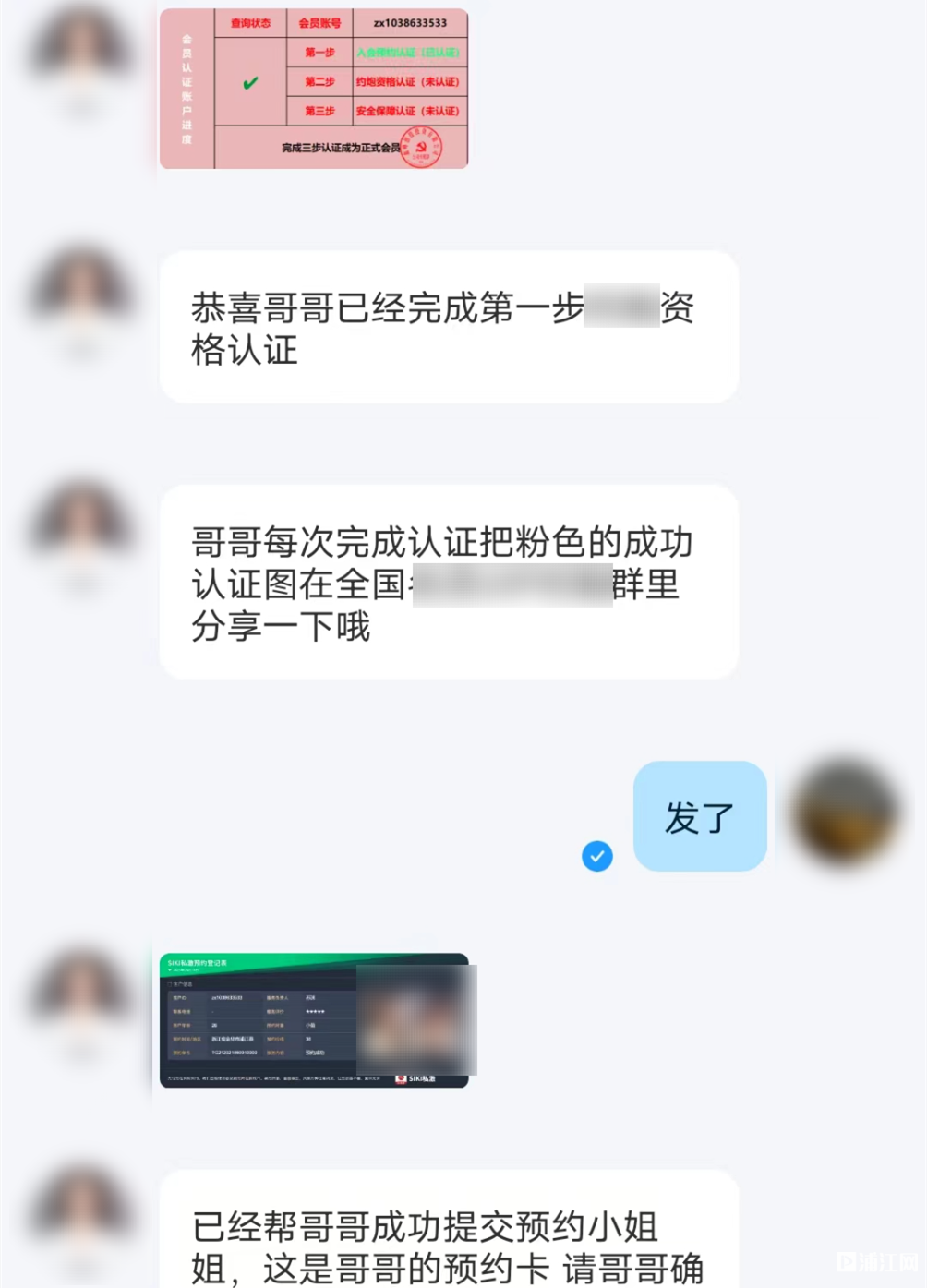Open your own avatar beside the 发了 message
Screen dimensions: 927x1288
click(845, 813)
